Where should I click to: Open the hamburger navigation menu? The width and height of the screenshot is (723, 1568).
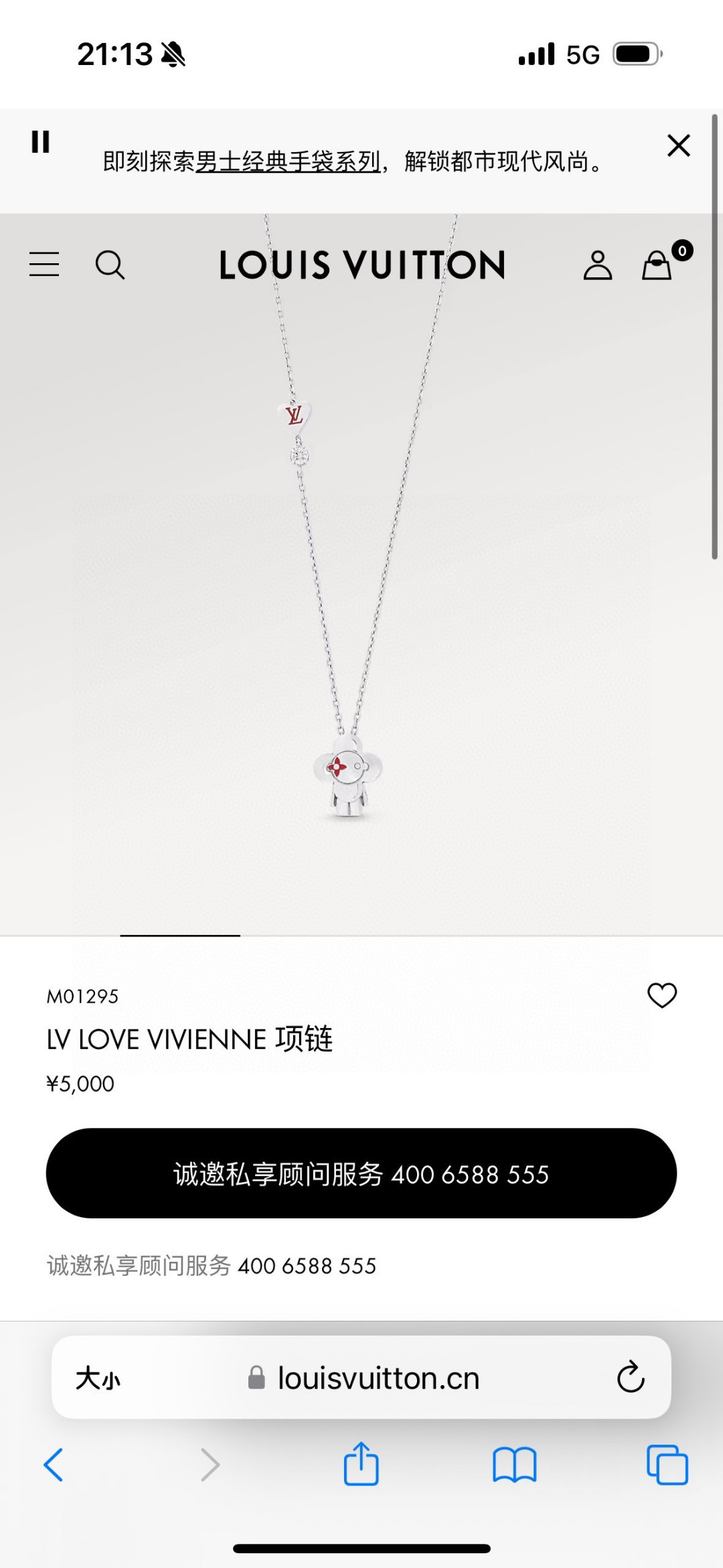[x=44, y=265]
